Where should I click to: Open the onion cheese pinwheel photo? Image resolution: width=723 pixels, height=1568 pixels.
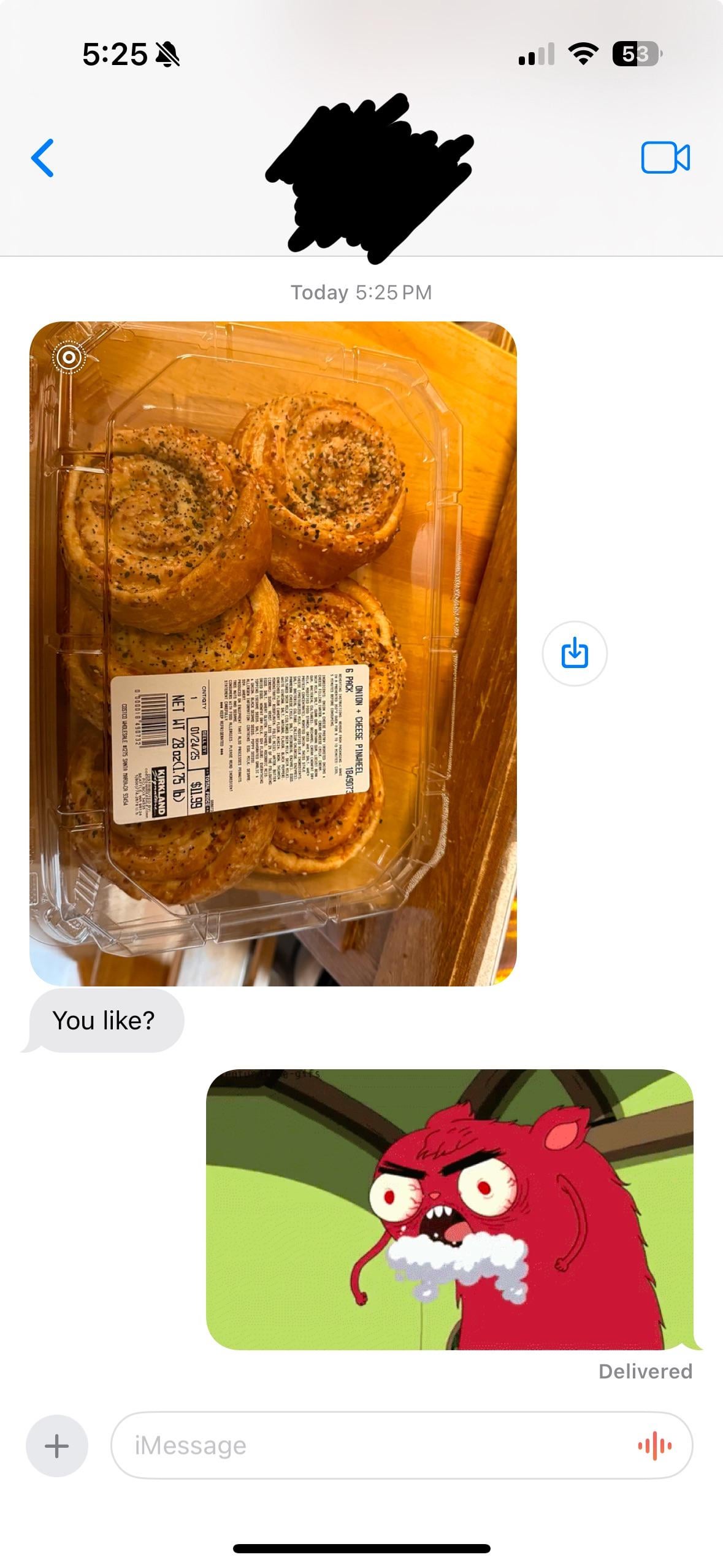point(273,653)
